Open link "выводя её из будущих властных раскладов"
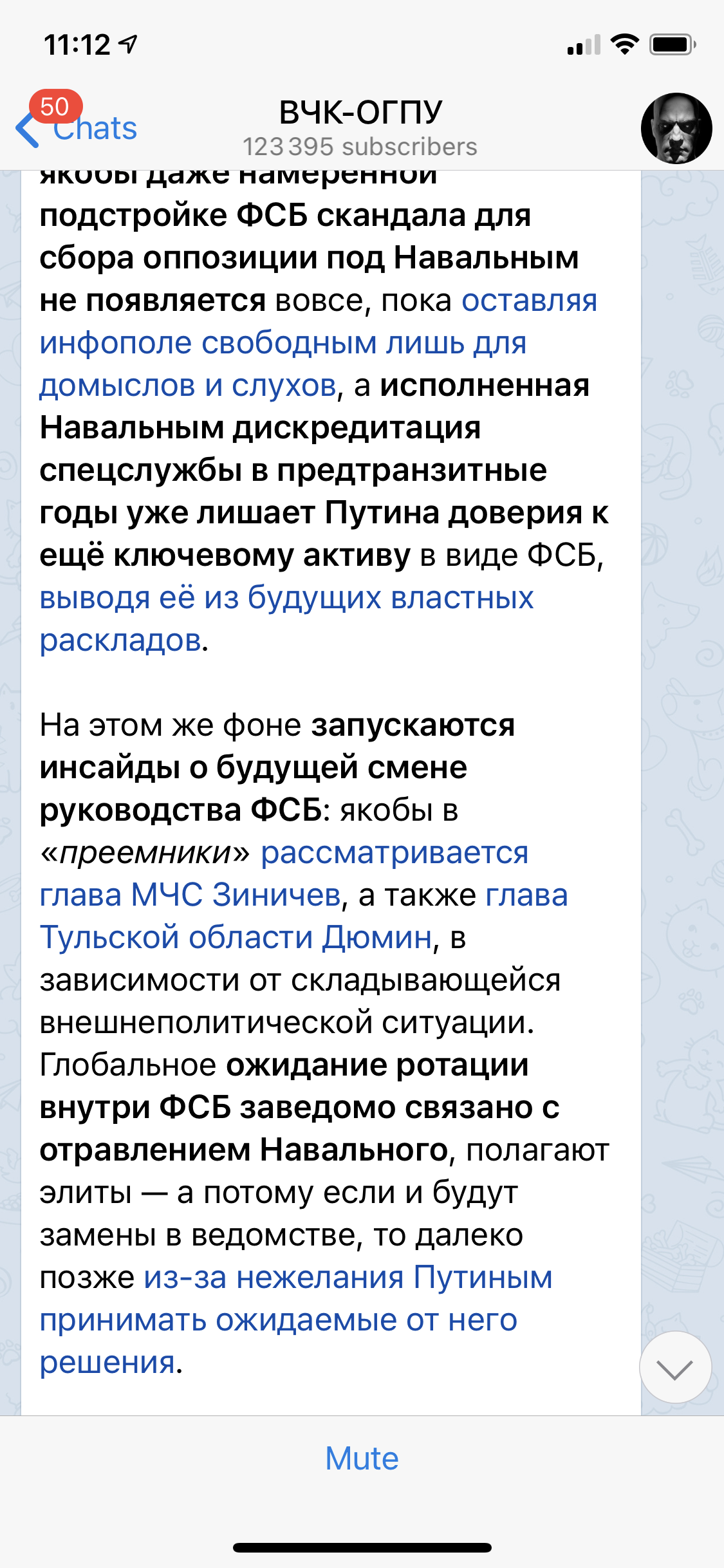724x1568 pixels. pos(286,619)
